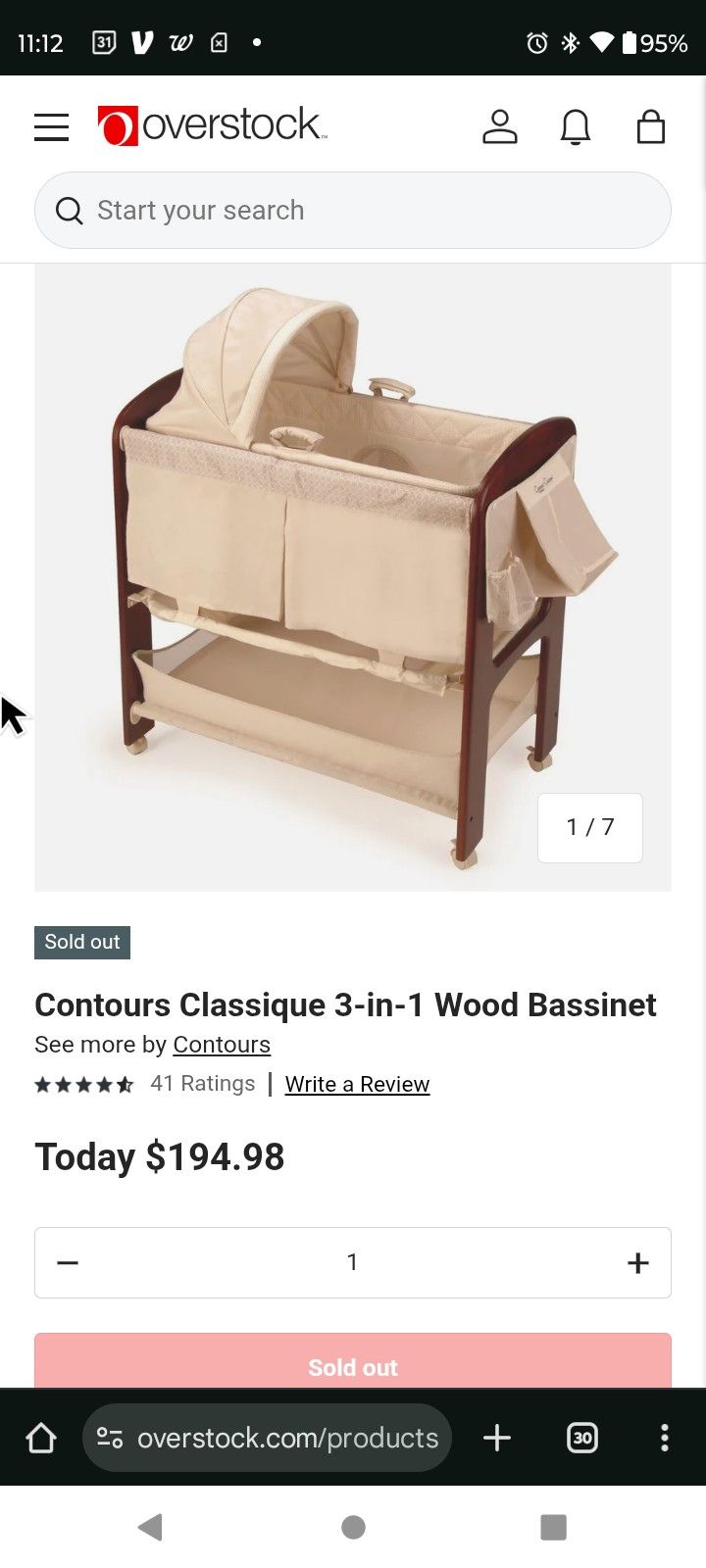Decrease quantity with minus button
The height and width of the screenshot is (1568, 706).
point(68,1262)
